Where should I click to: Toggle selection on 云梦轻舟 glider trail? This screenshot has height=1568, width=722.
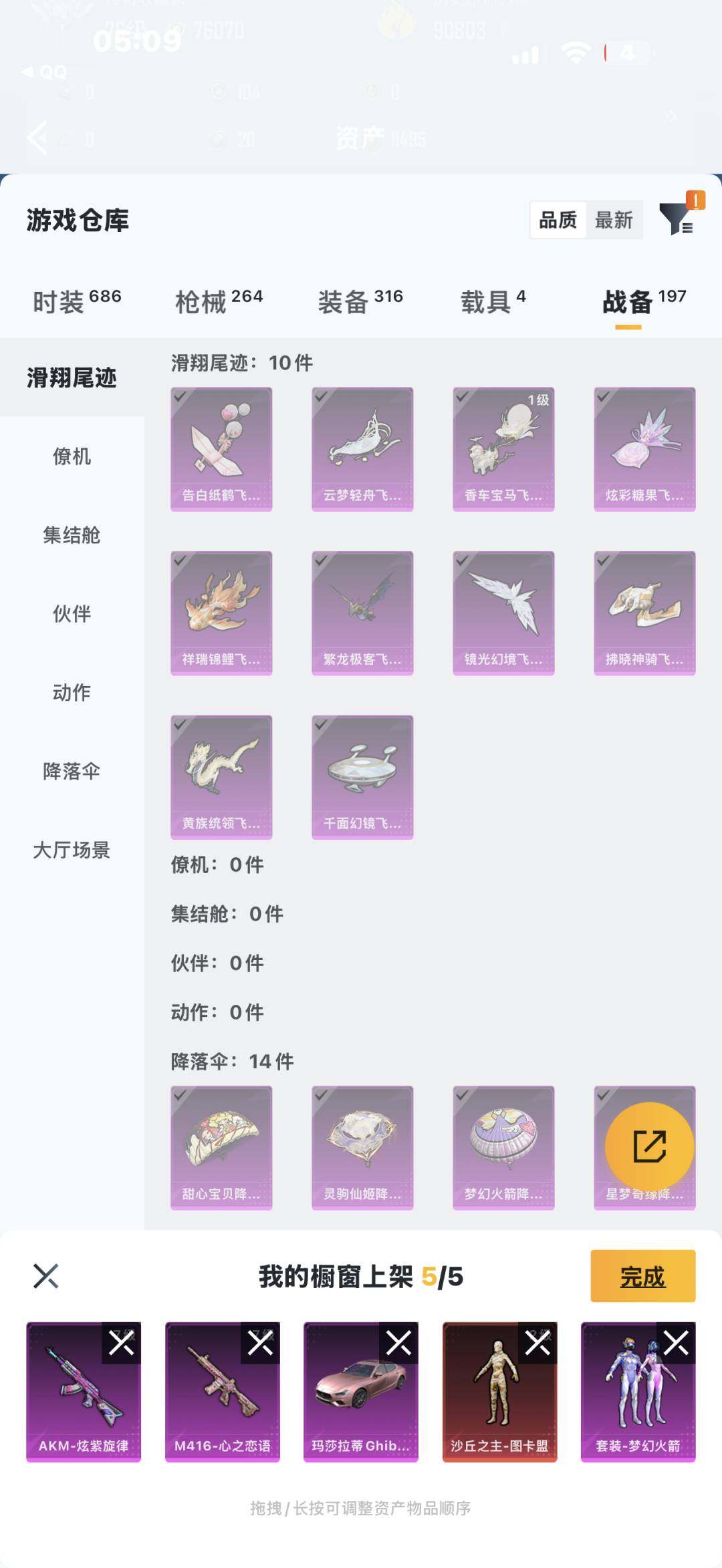pyautogui.click(x=363, y=448)
